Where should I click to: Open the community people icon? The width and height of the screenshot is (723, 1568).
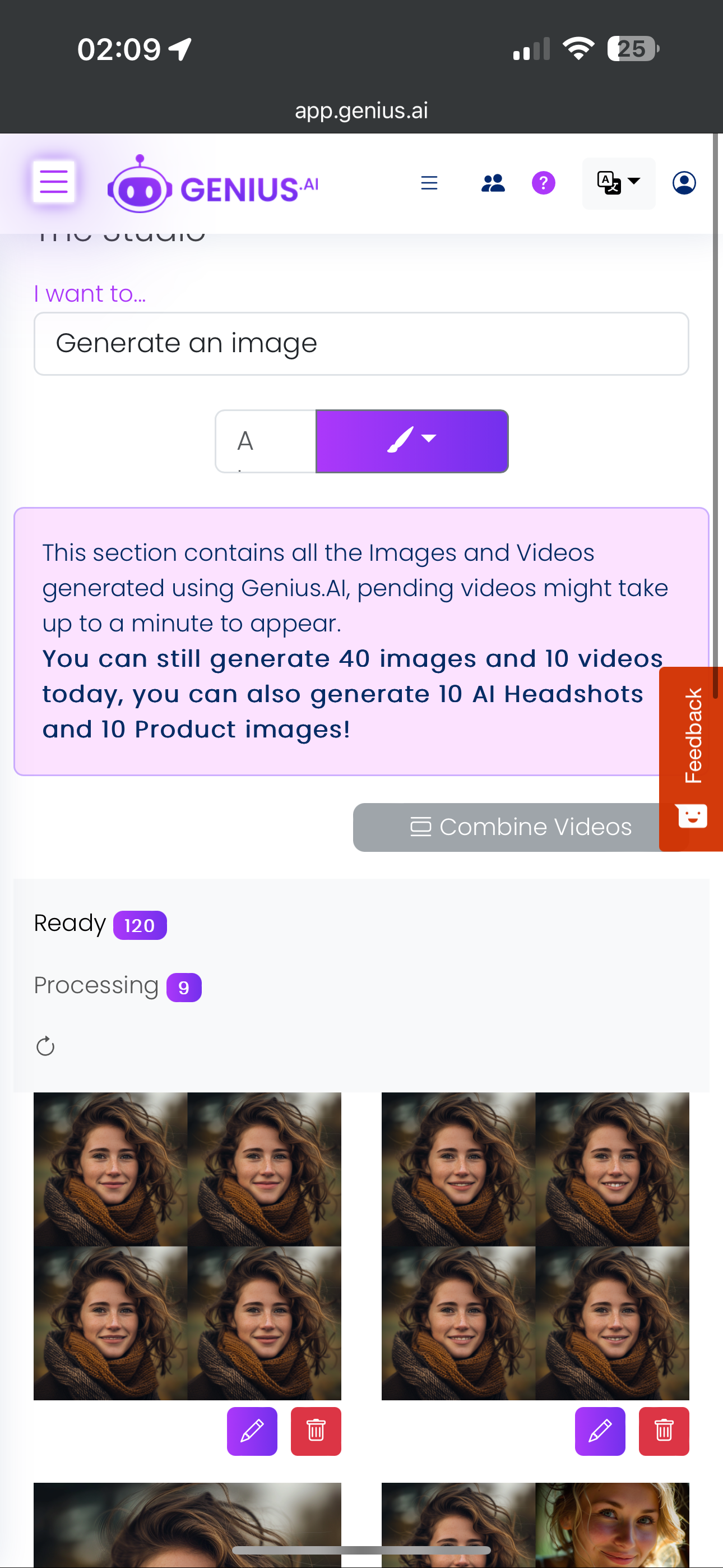click(x=492, y=183)
